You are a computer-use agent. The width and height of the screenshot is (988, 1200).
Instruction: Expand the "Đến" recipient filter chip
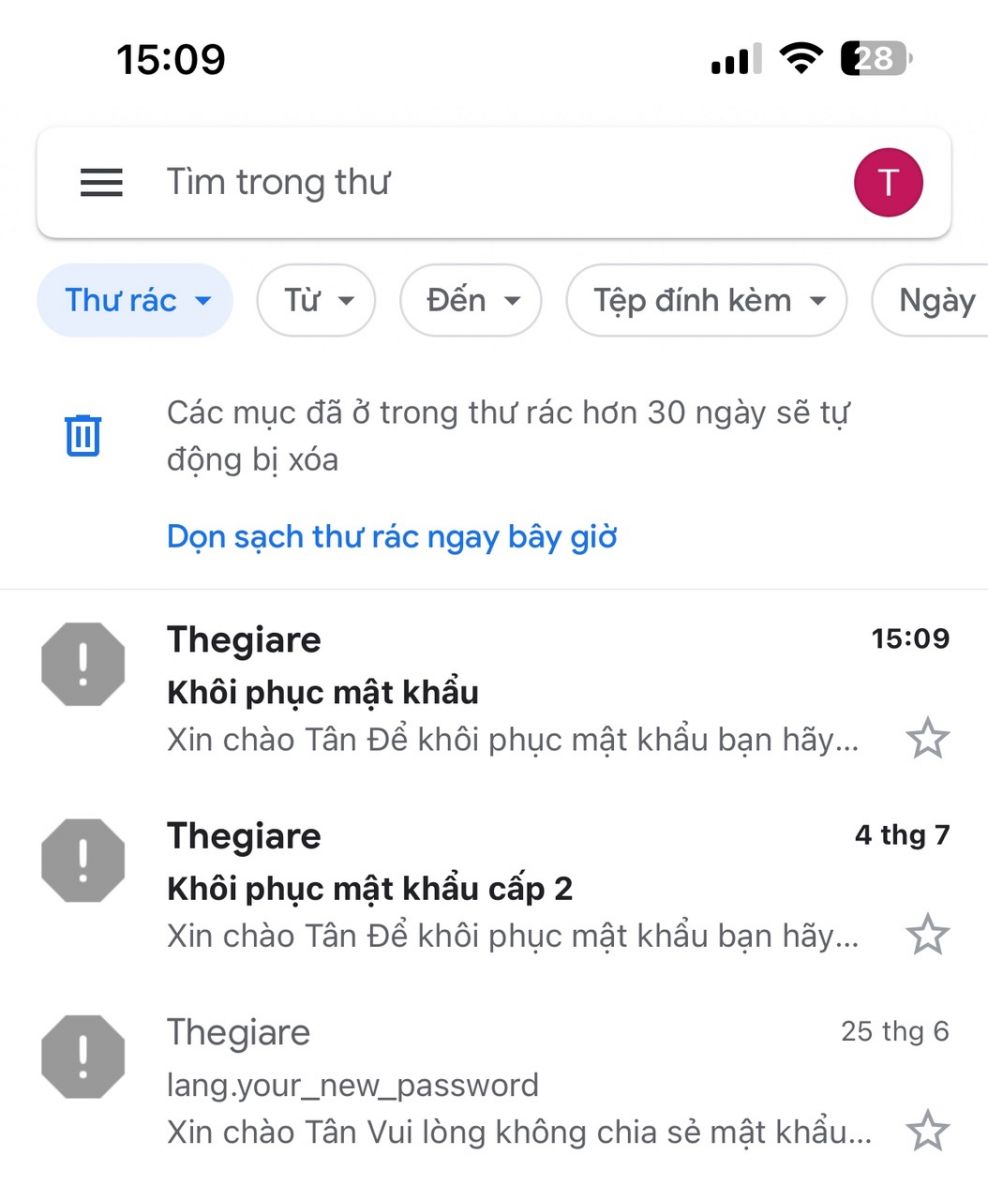(471, 300)
